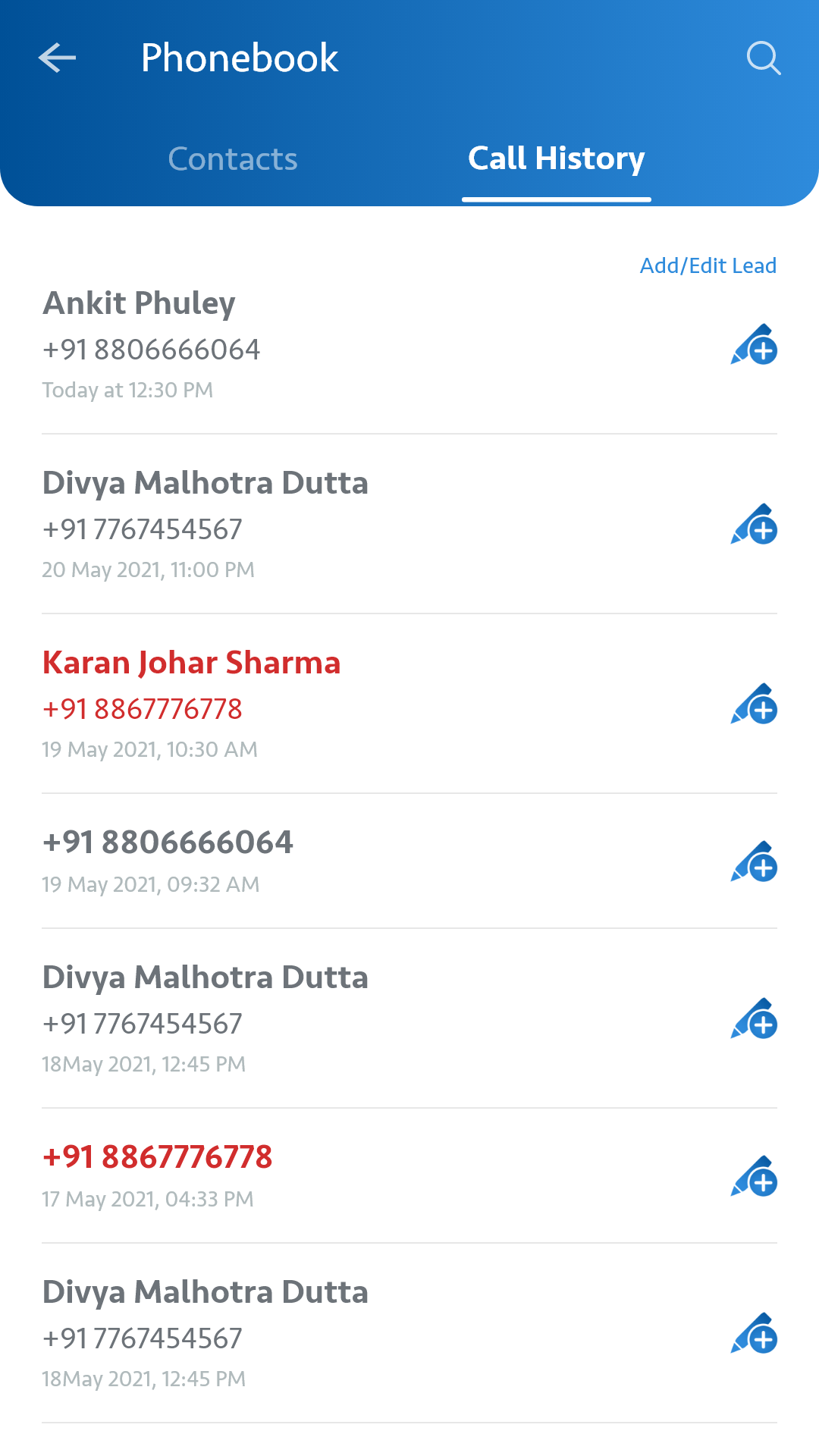Open the search icon in Phonebook
This screenshot has height=1456, width=819.
pos(764,59)
